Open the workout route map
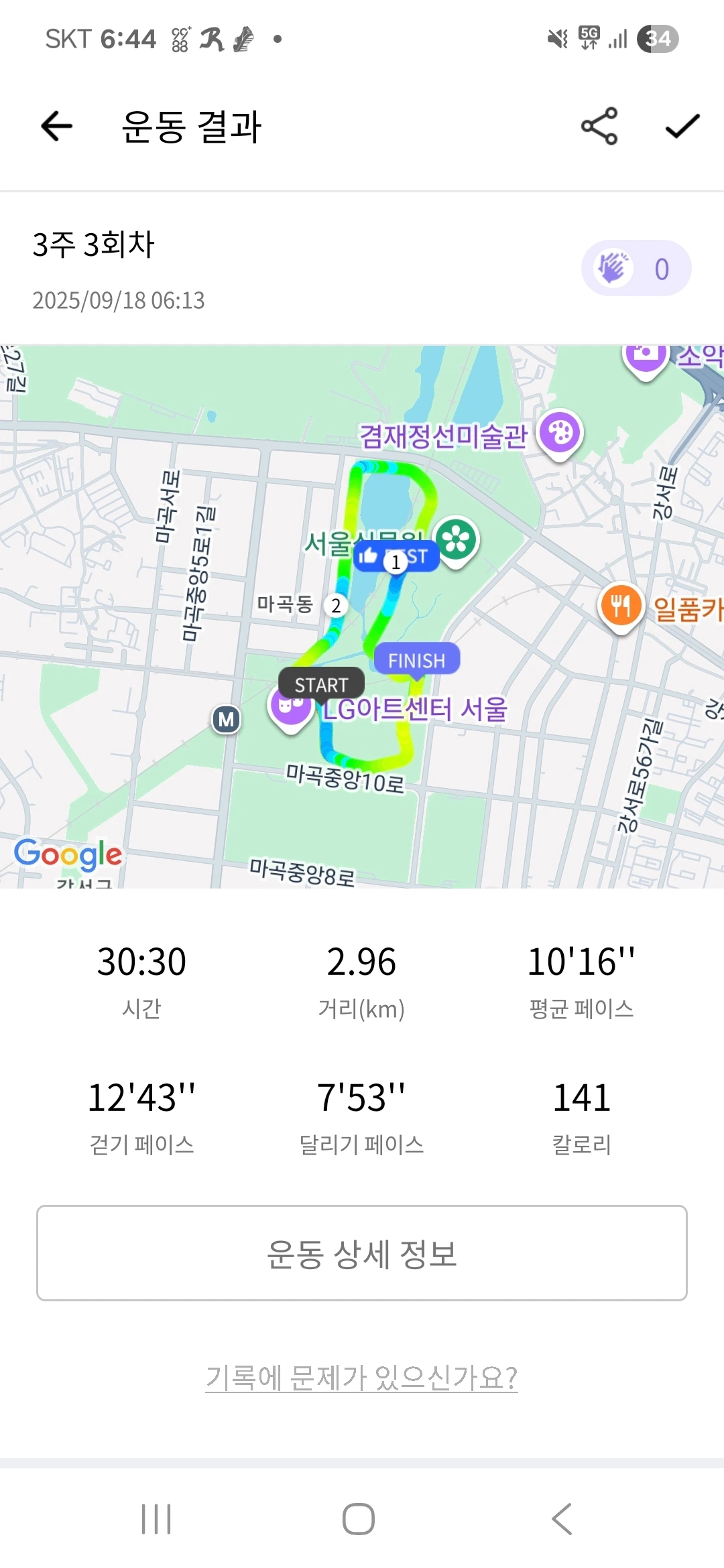This screenshot has height=1568, width=724. [x=362, y=616]
